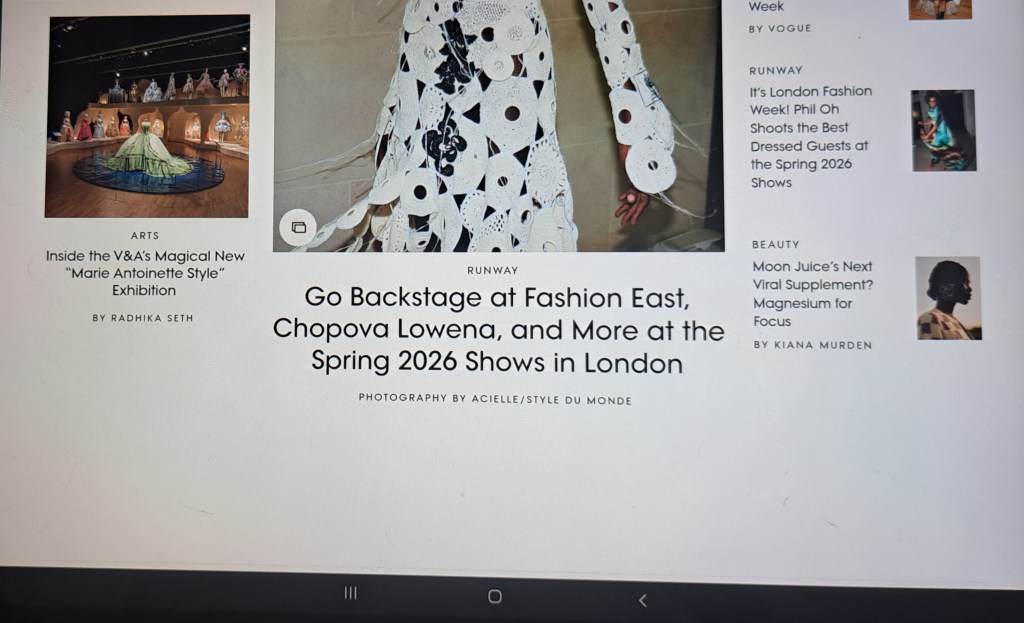This screenshot has height=623, width=1024.
Task: Read Inside the V&A's Marie Antoinette article
Action: pos(145,273)
